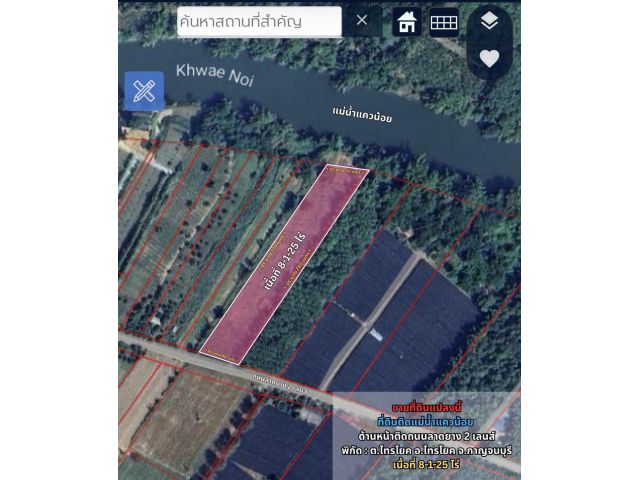This screenshot has height=480, width=640.
Task: Open the grid table icon
Action: (x=444, y=21)
